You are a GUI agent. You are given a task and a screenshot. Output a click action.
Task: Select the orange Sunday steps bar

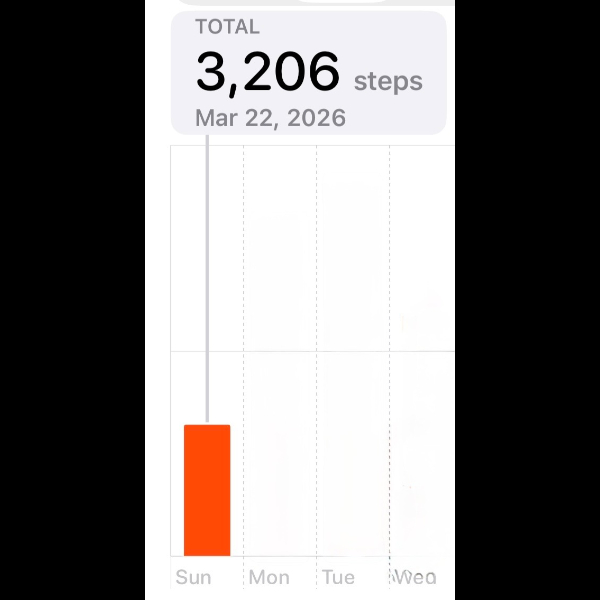coord(207,490)
